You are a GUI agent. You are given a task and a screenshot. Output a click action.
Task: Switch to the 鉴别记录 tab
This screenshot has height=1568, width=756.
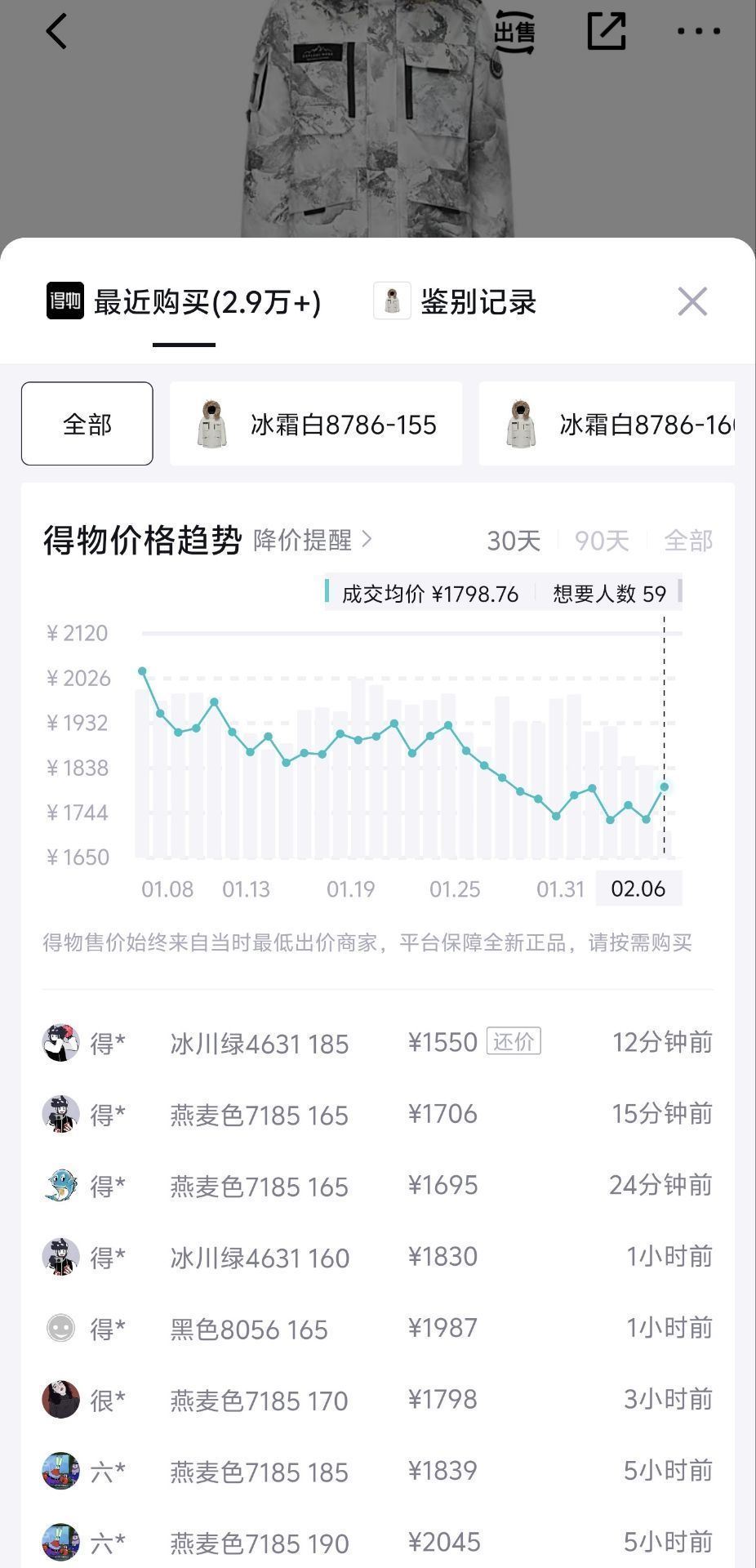pyautogui.click(x=456, y=302)
